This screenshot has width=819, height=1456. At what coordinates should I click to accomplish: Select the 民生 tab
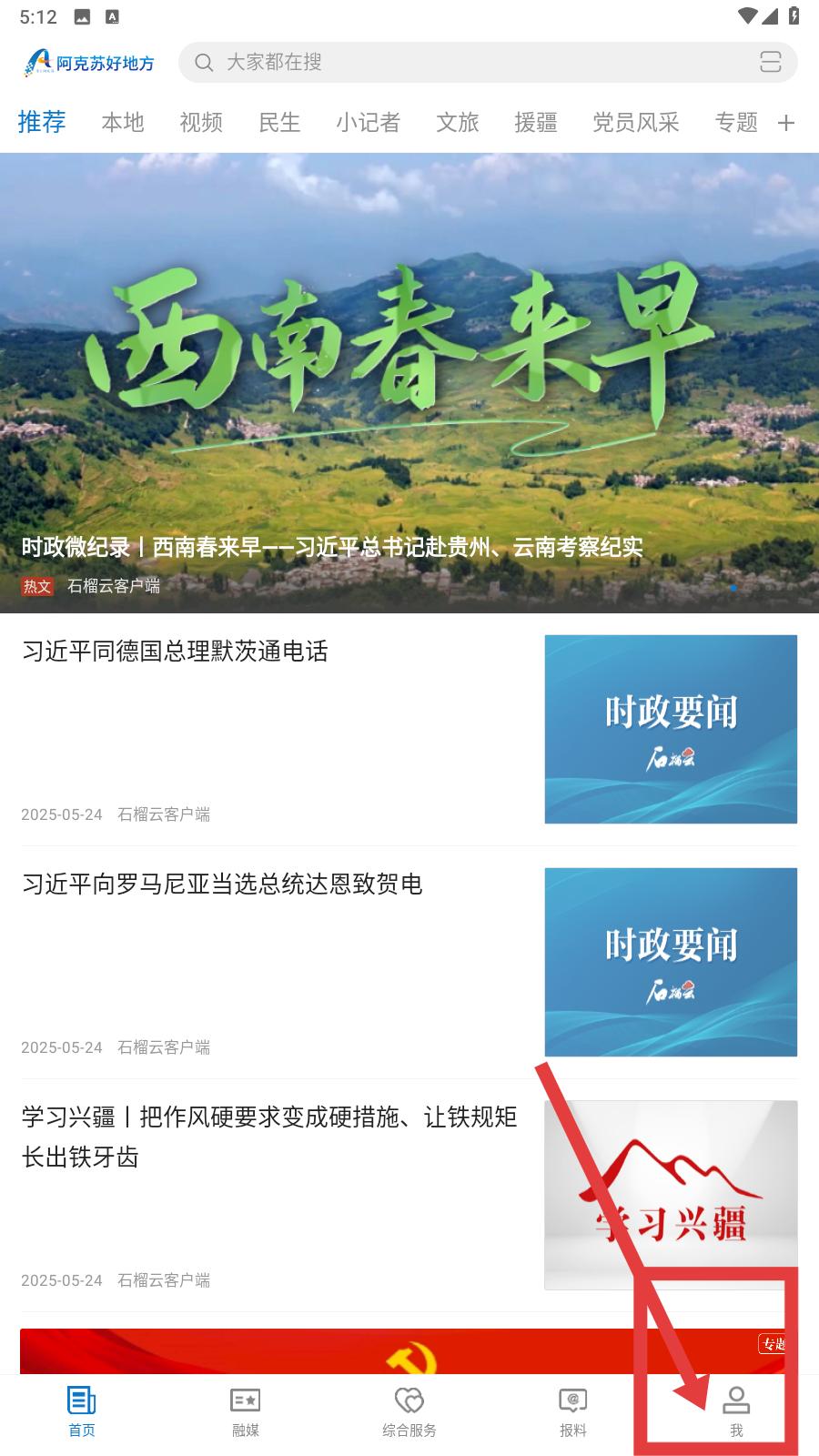(279, 122)
